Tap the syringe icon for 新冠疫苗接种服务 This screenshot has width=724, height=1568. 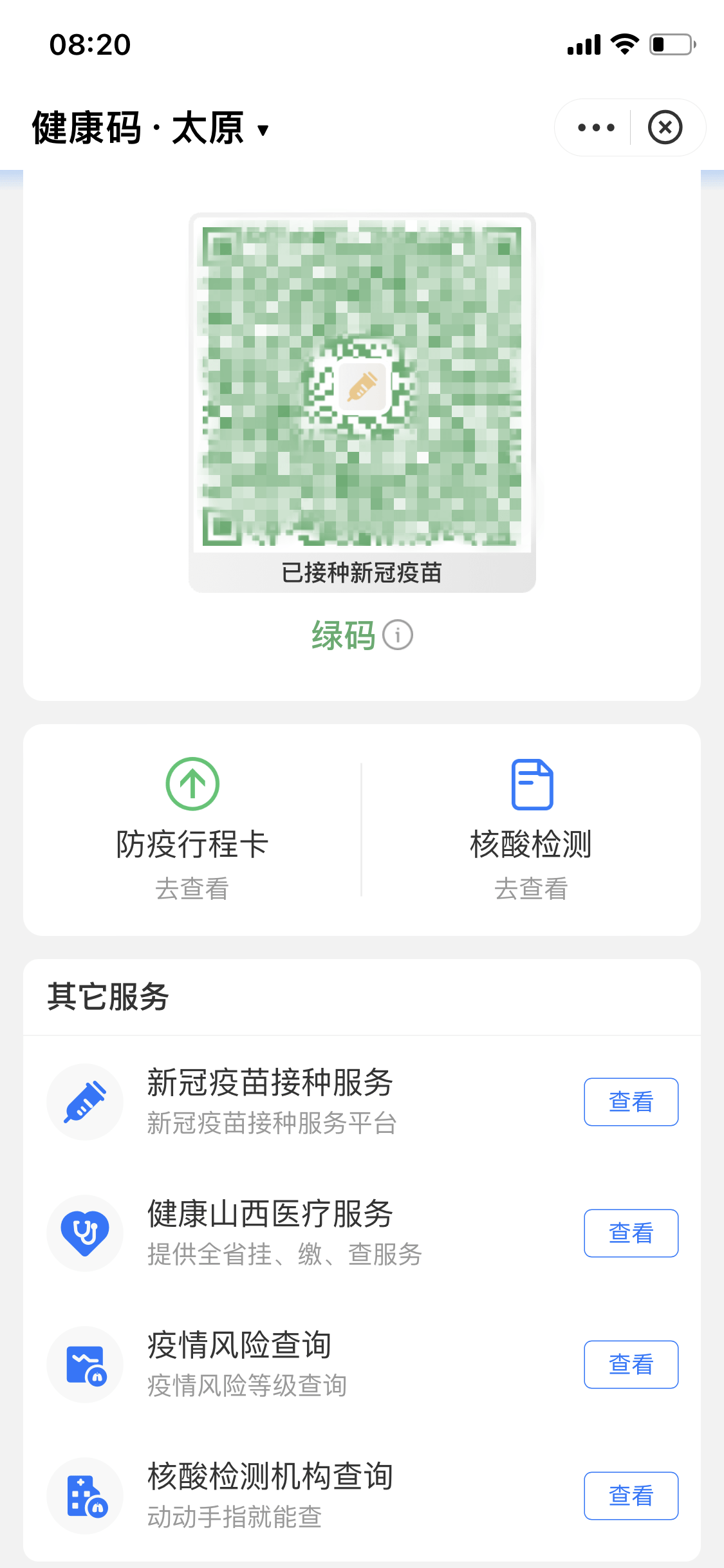(84, 1101)
